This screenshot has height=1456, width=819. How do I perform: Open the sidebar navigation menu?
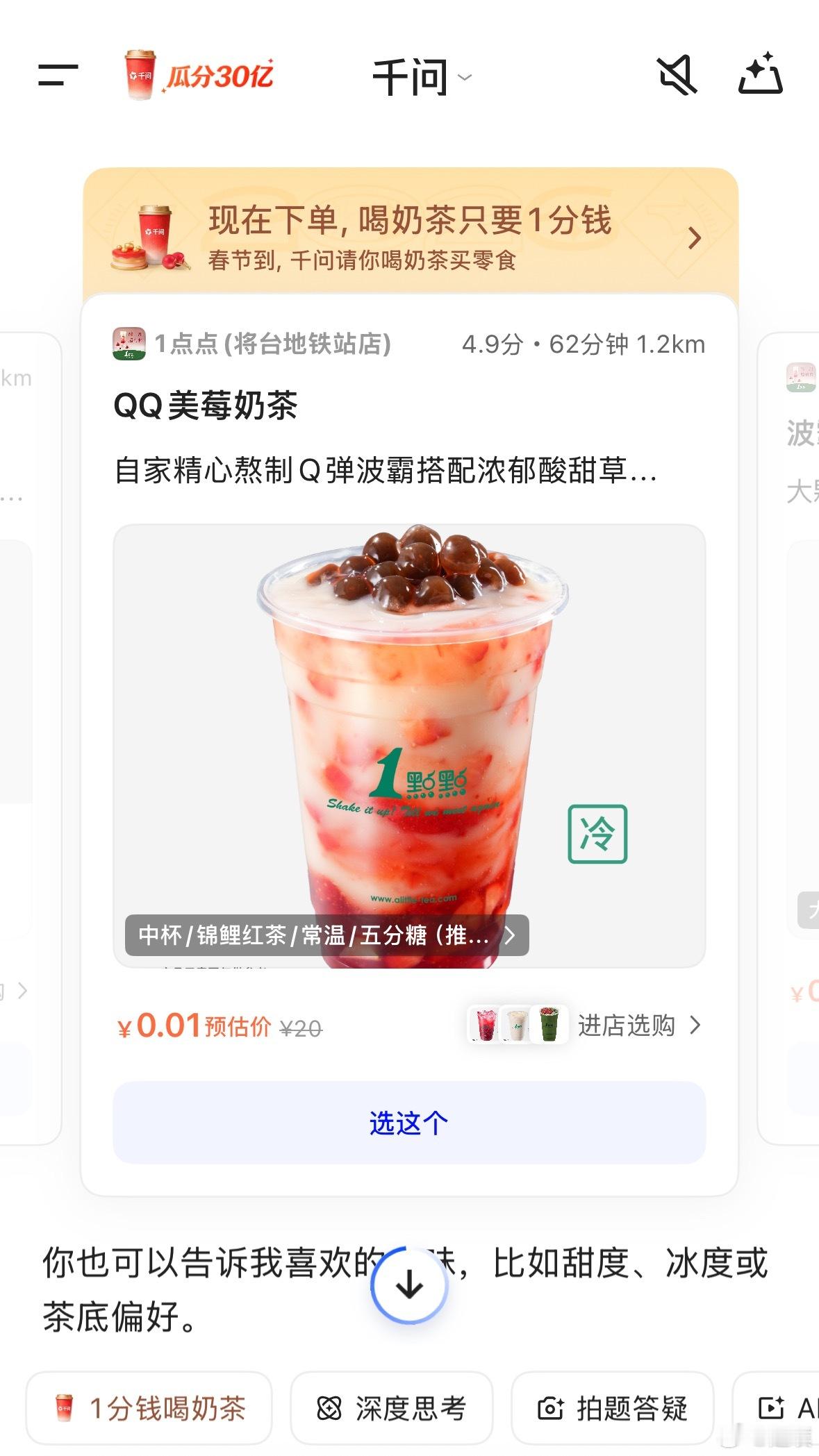59,77
